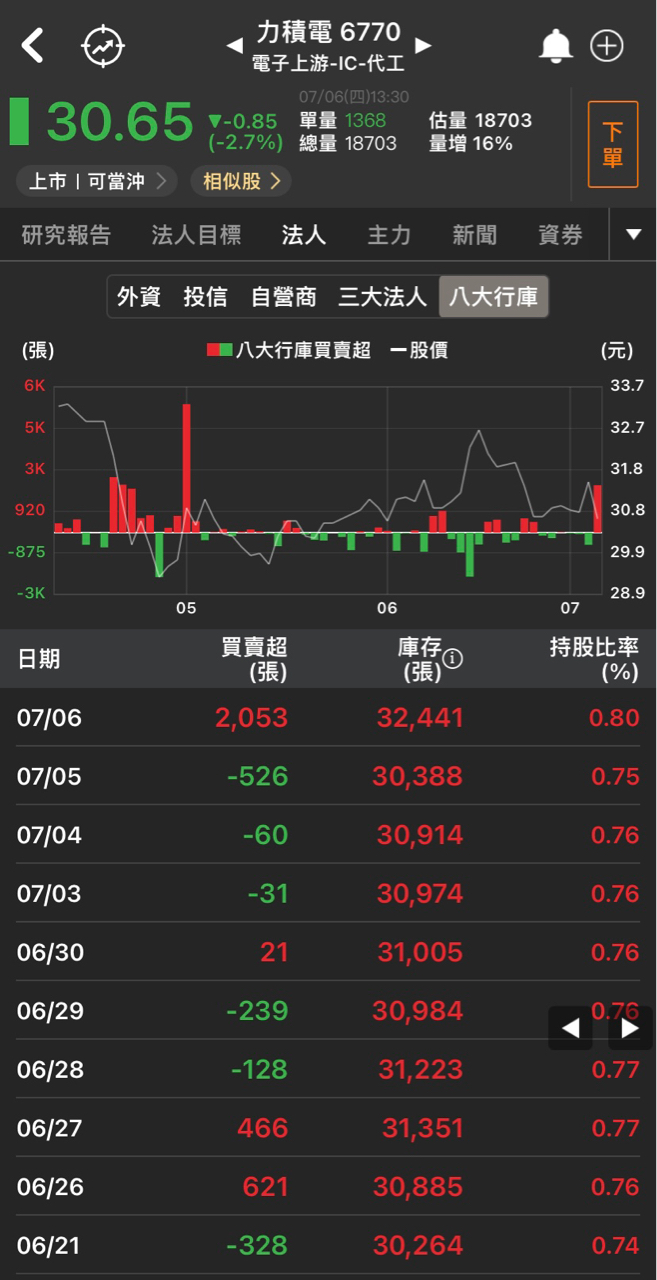Tap the orange 下單 order button
The width and height of the screenshot is (657, 1280).
tap(612, 144)
